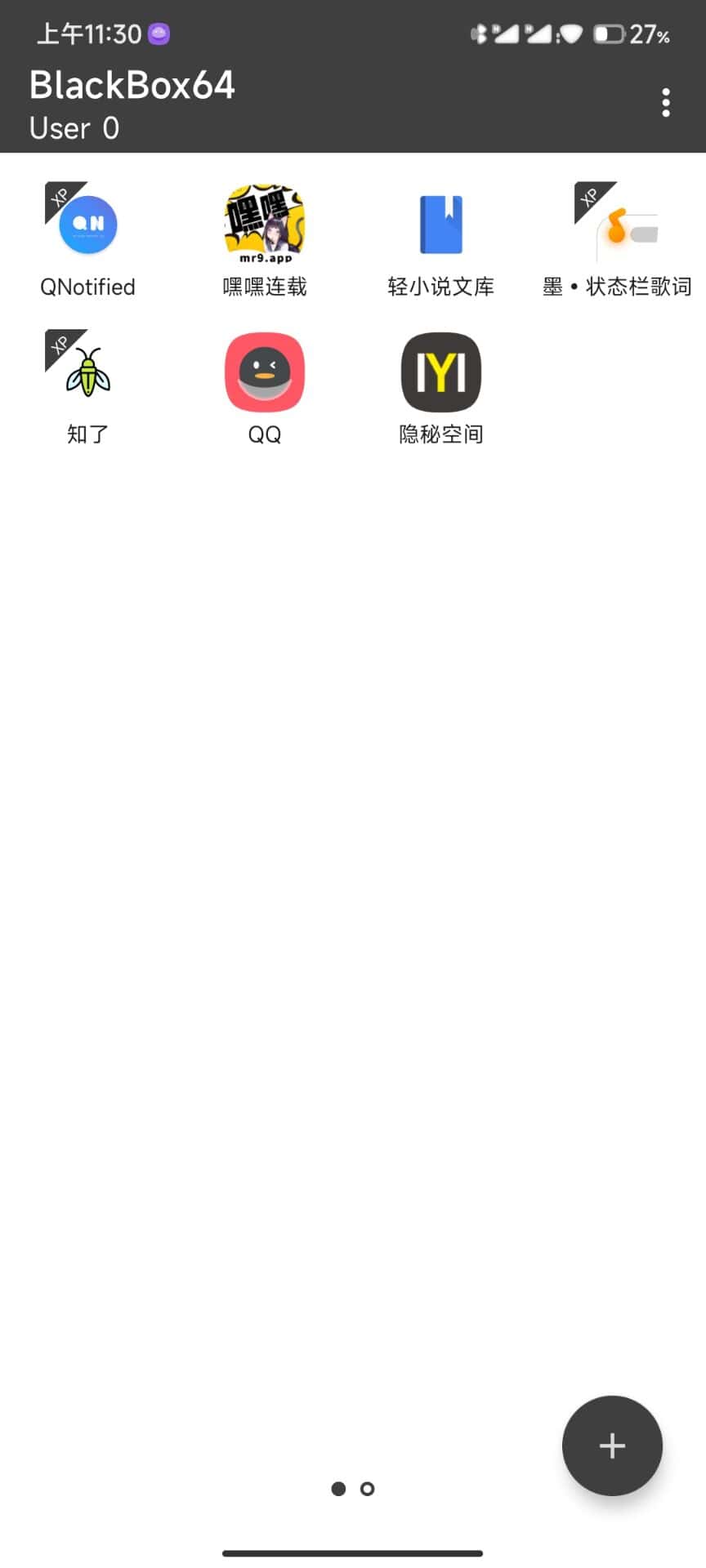706x1568 pixels.
Task: Open the three-dot overflow menu
Action: click(666, 103)
